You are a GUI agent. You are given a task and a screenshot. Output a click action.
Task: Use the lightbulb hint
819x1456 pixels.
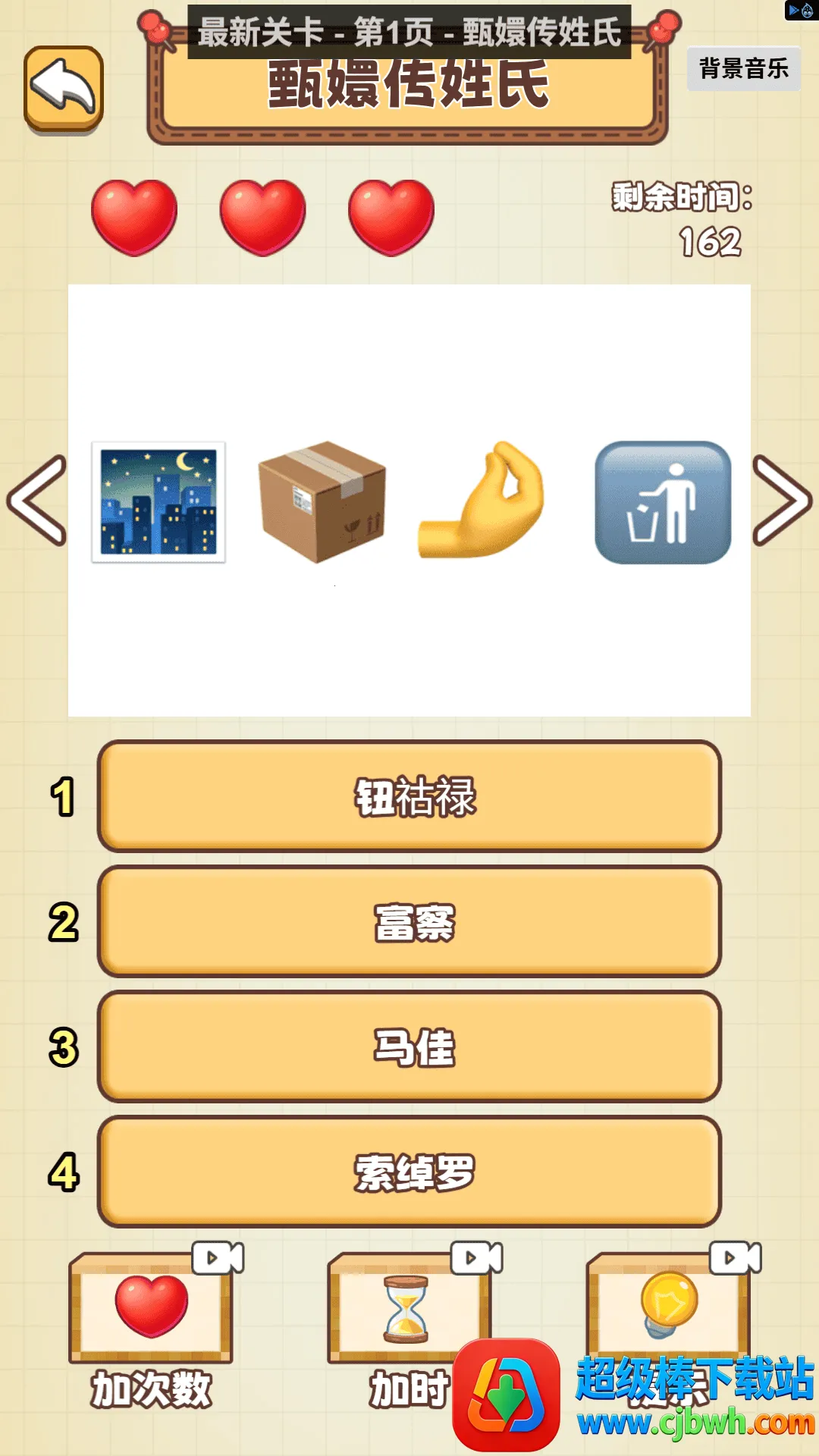(x=667, y=1304)
